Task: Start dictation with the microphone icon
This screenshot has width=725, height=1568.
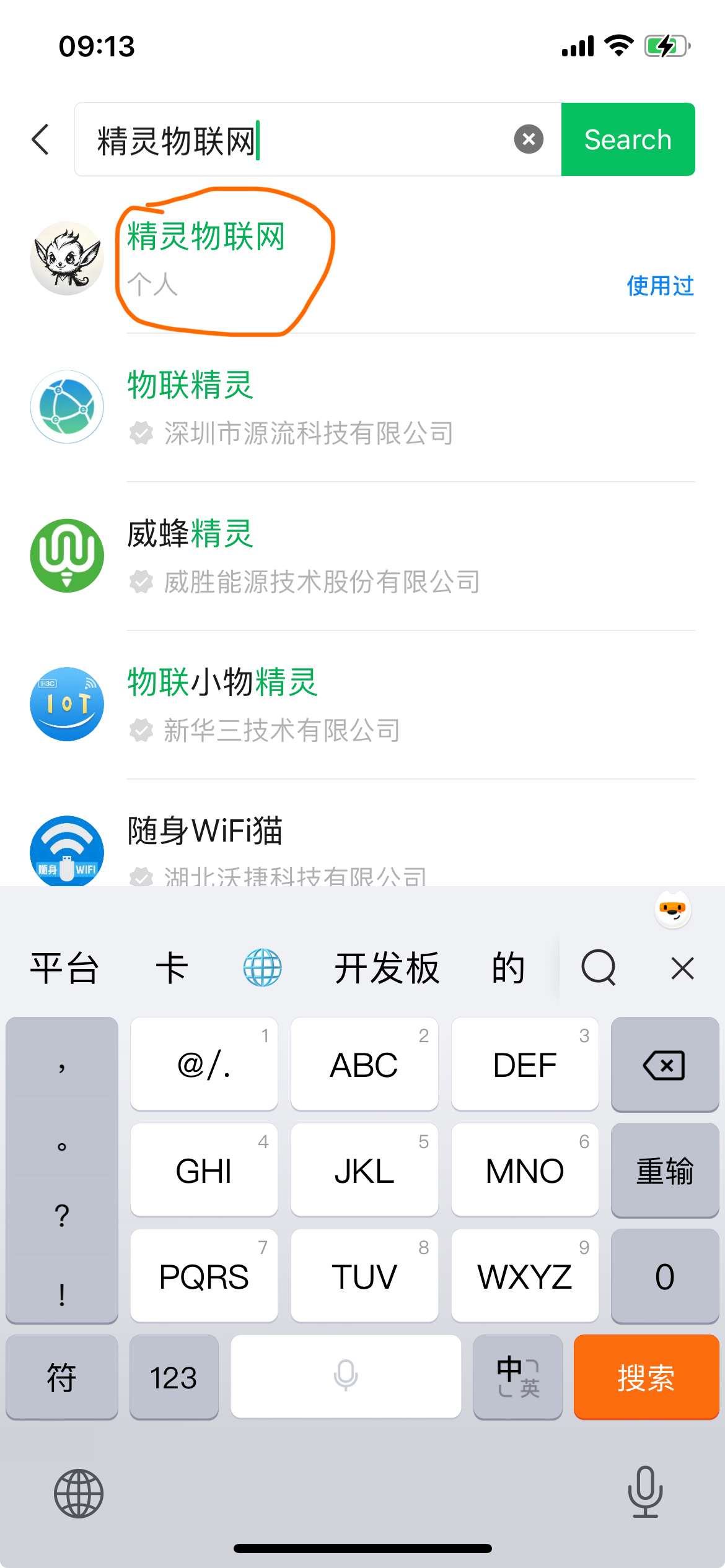Action: tap(645, 1492)
